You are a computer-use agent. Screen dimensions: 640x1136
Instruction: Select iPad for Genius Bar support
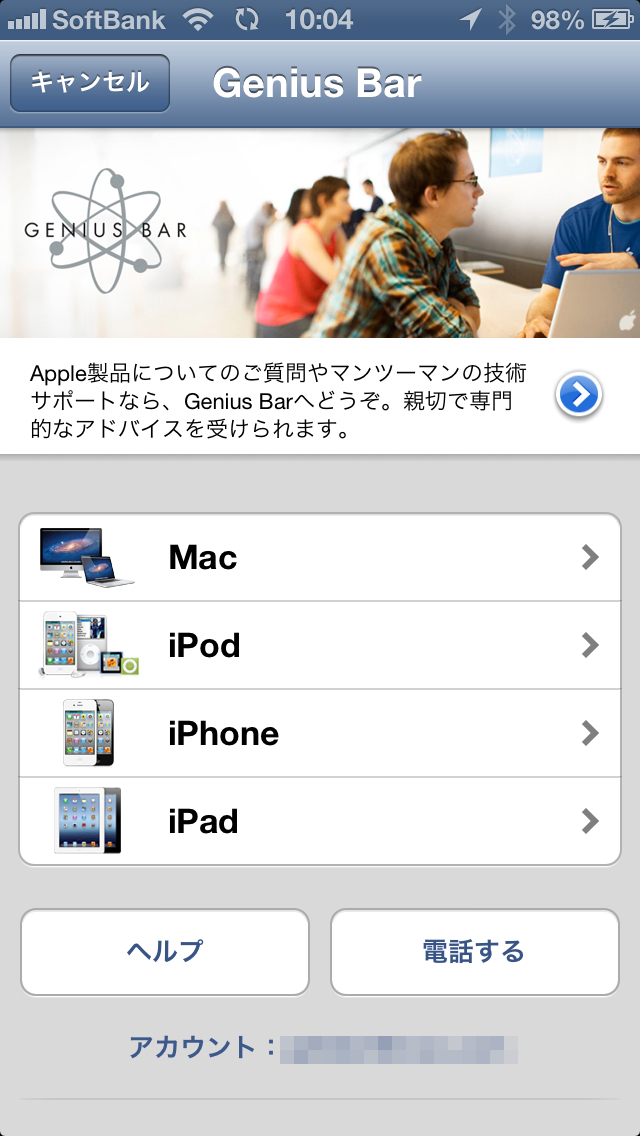320,821
